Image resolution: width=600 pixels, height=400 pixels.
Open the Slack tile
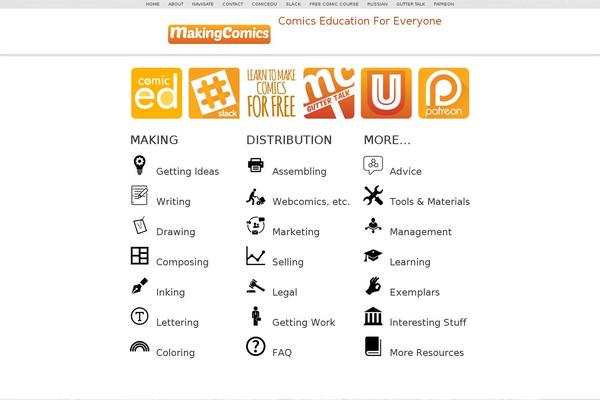pyautogui.click(x=213, y=93)
